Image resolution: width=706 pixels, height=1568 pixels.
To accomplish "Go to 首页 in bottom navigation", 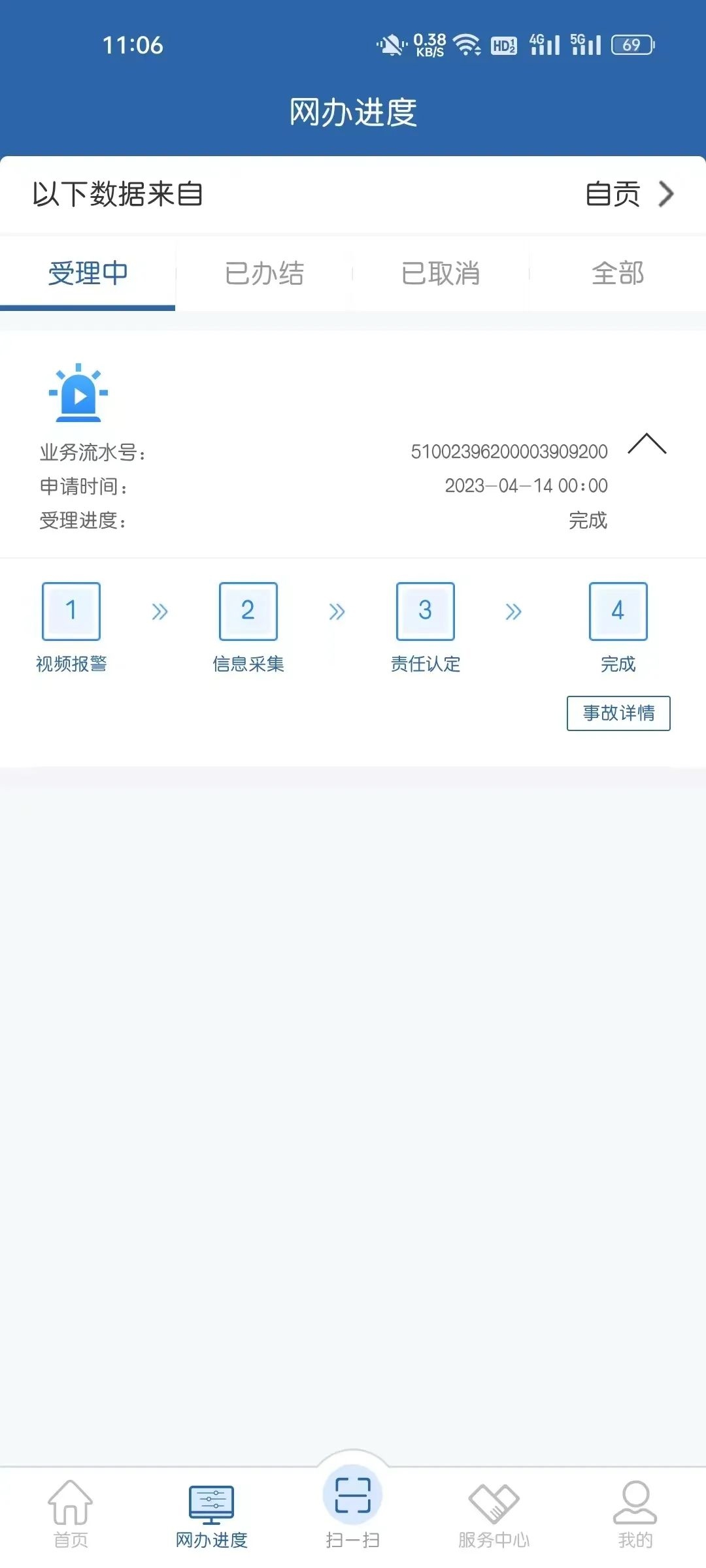I will point(71,1514).
